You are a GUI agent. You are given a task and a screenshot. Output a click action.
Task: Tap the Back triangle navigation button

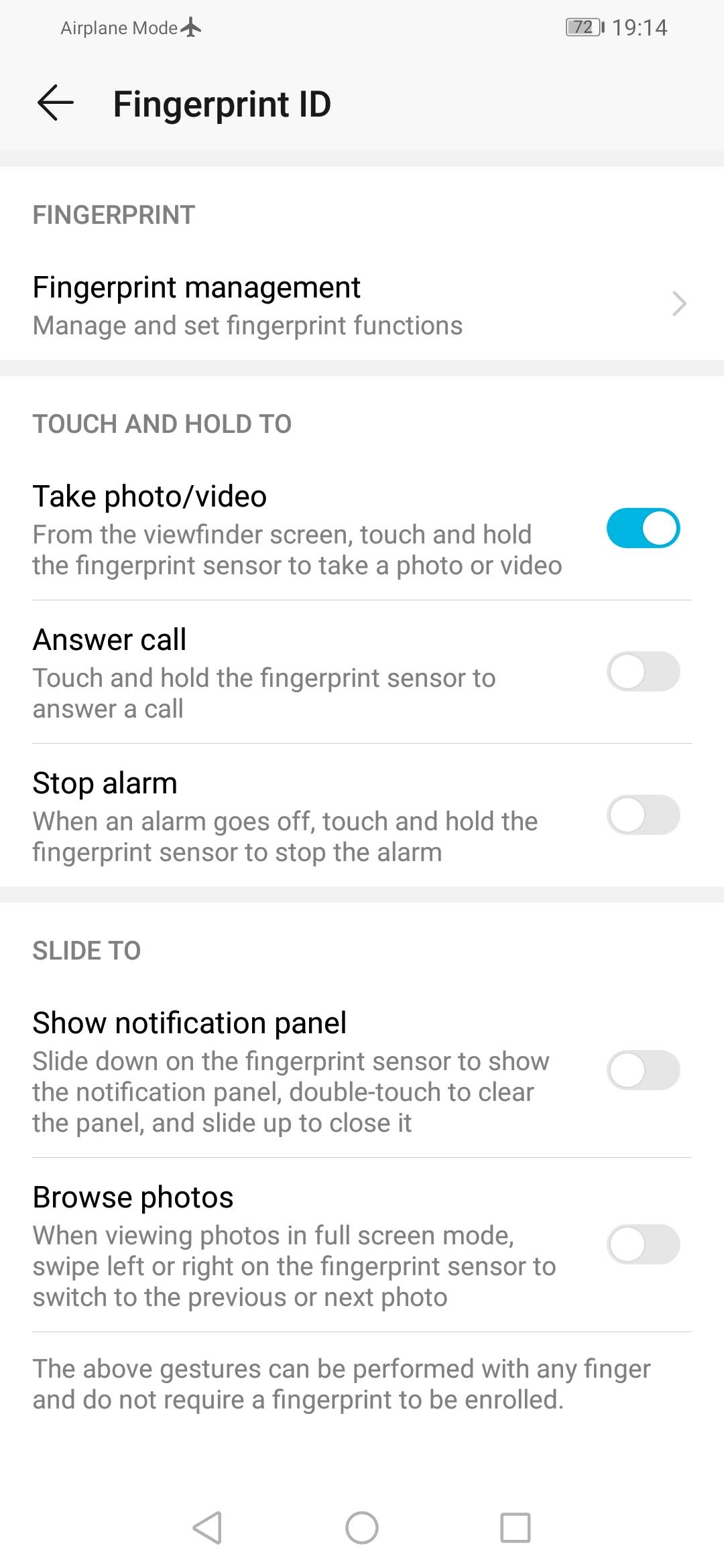click(x=208, y=1522)
